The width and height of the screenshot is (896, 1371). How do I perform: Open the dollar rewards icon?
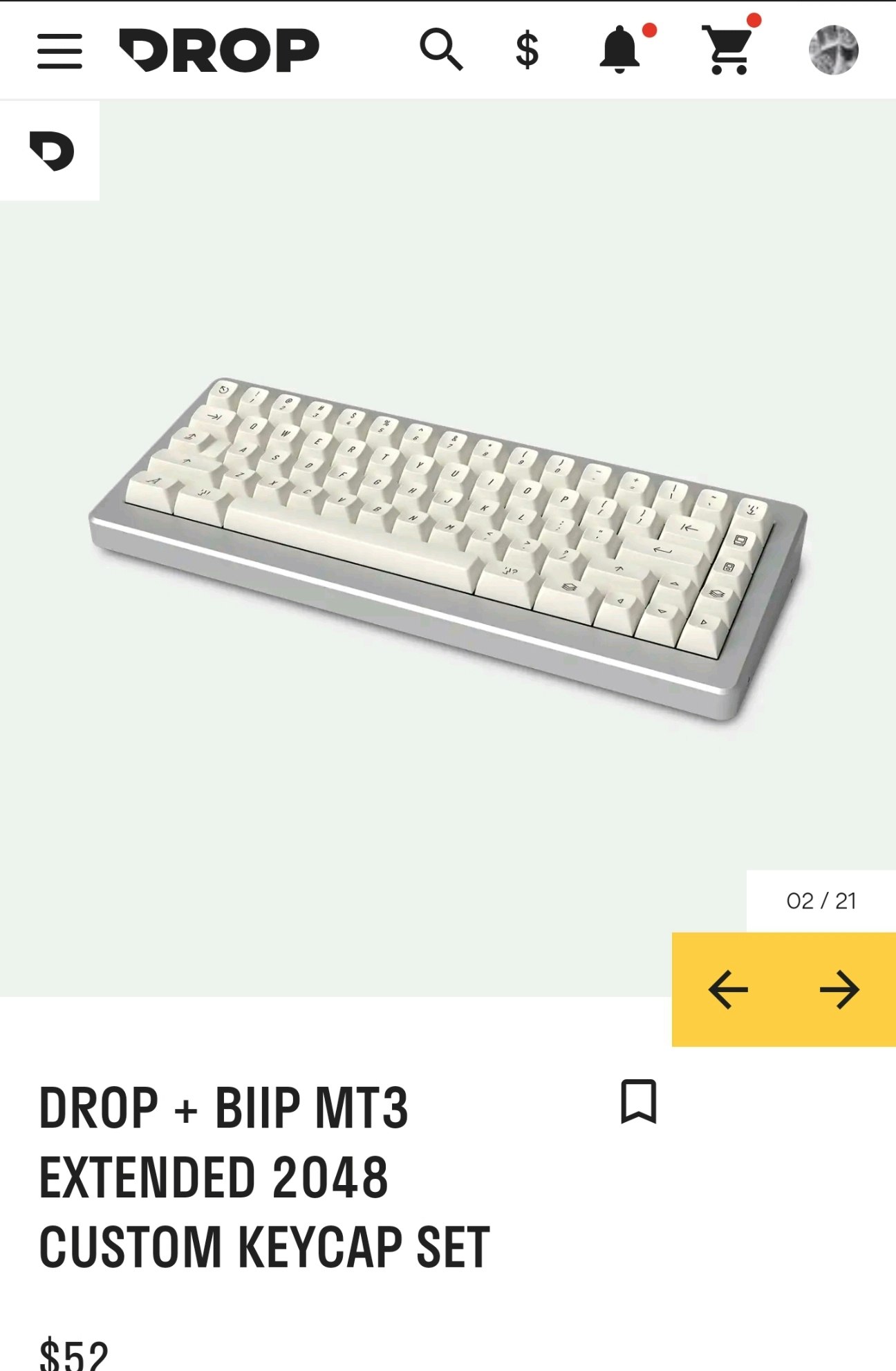tap(527, 50)
